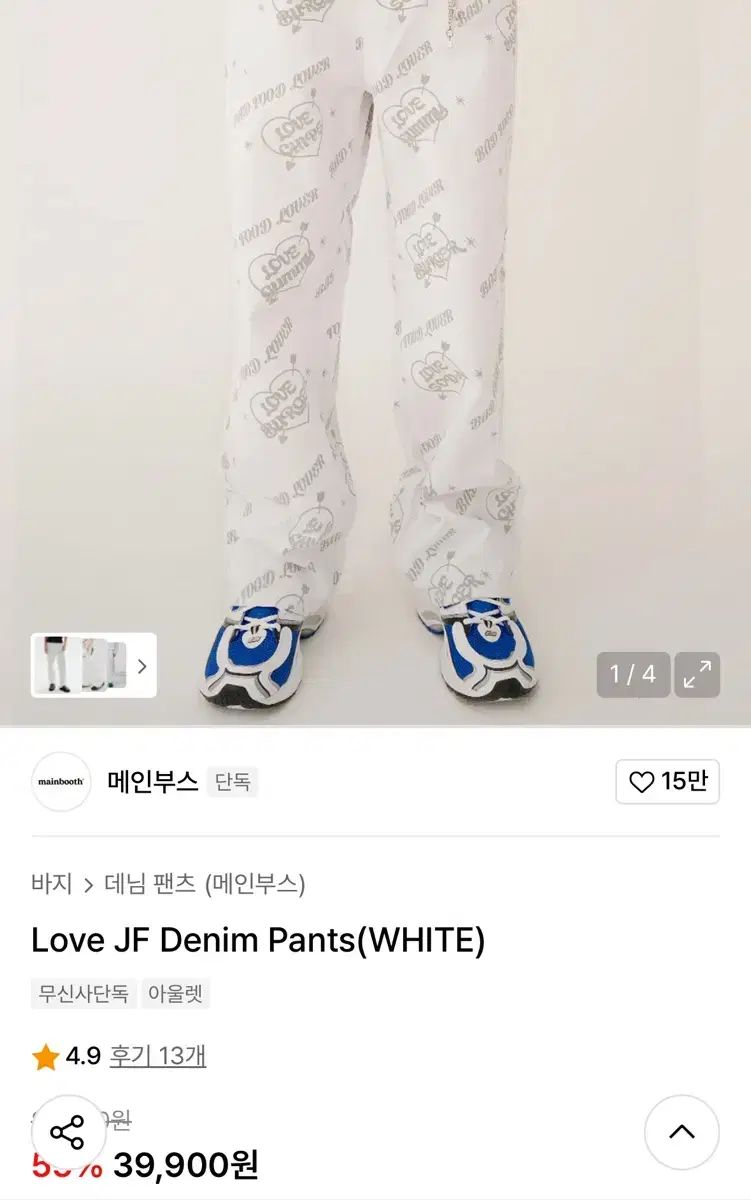Viewport: 751px width, 1200px height.
Task: Tap the 아울렛 tag
Action: click(176, 994)
